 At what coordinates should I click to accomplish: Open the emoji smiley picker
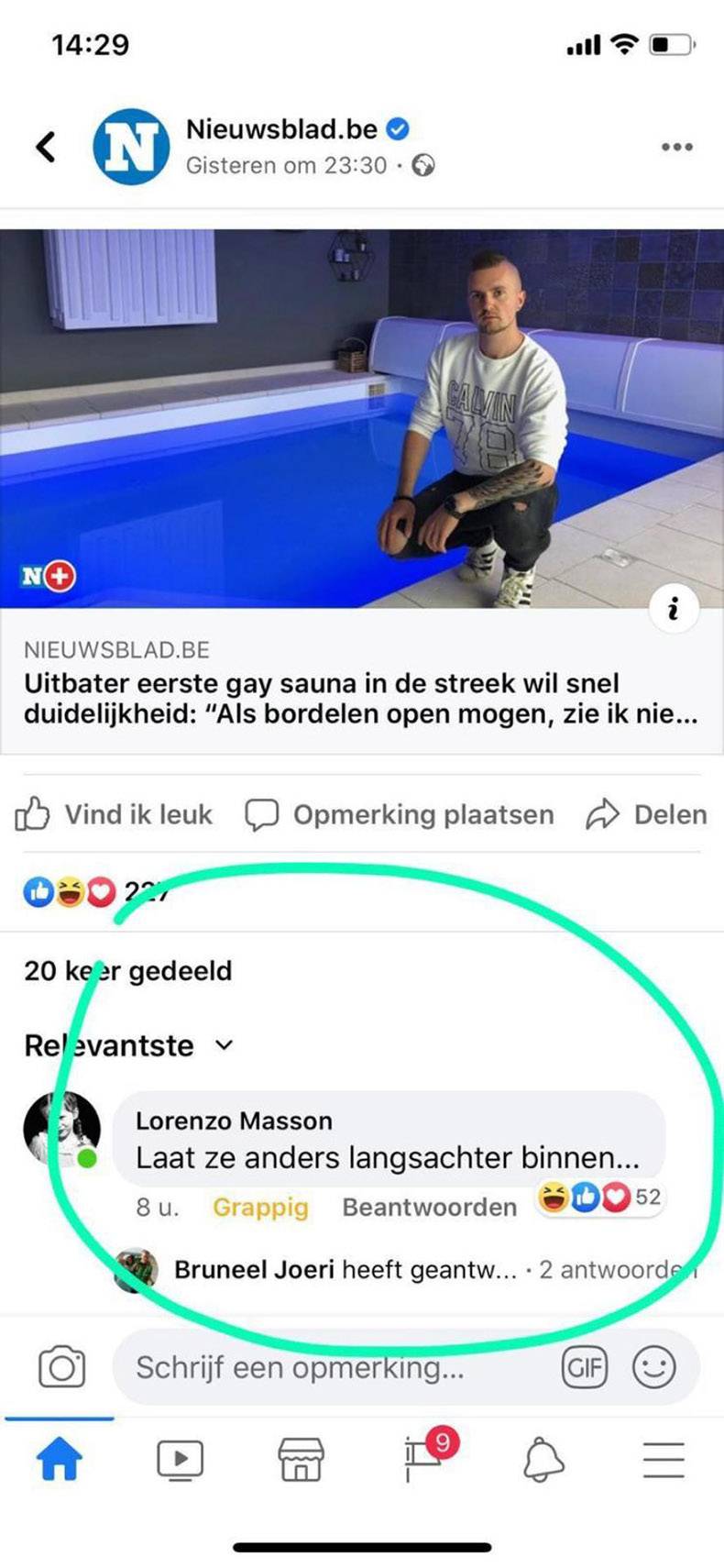pyautogui.click(x=654, y=1367)
